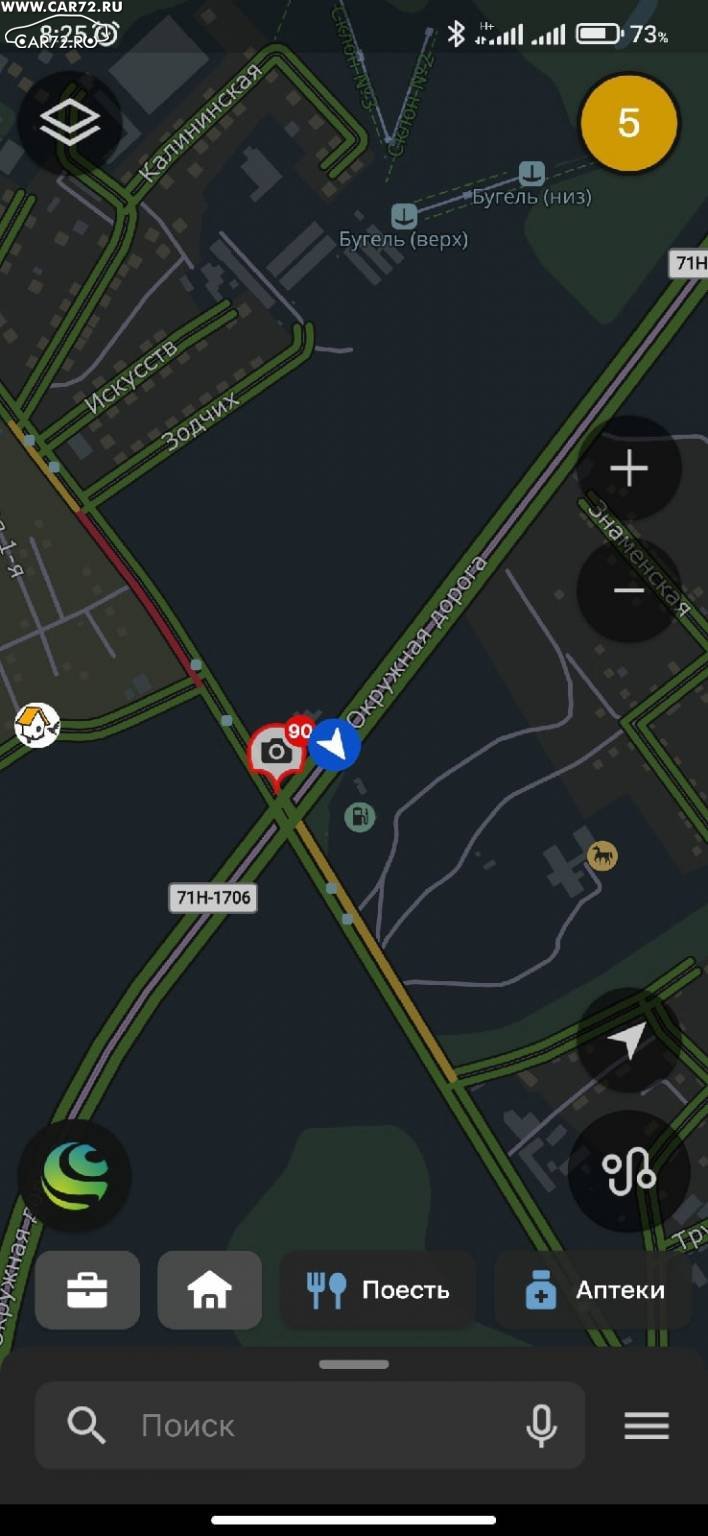Start voice search with the microphone

(541, 1425)
